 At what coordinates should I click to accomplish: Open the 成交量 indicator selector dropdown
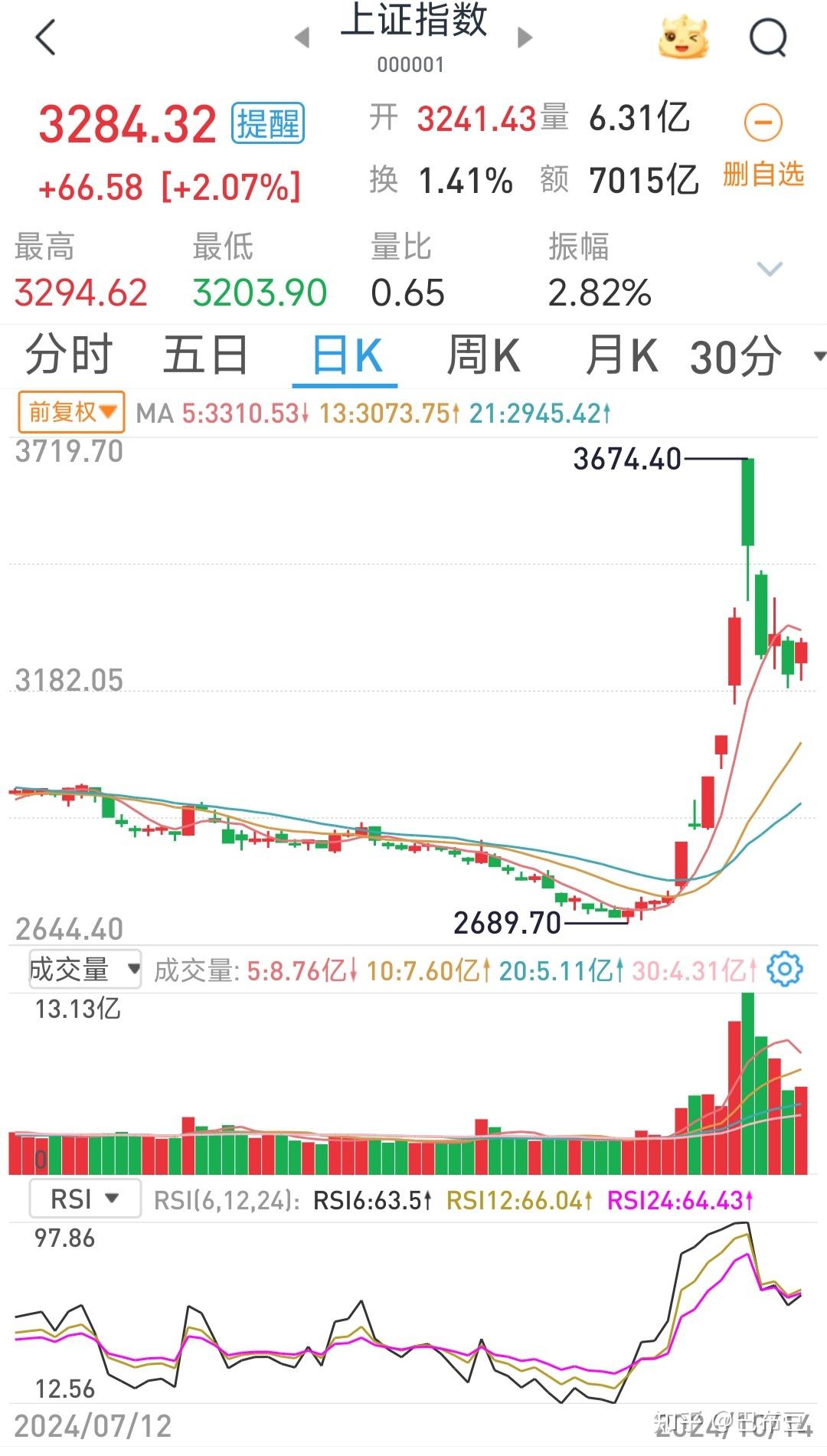(84, 968)
